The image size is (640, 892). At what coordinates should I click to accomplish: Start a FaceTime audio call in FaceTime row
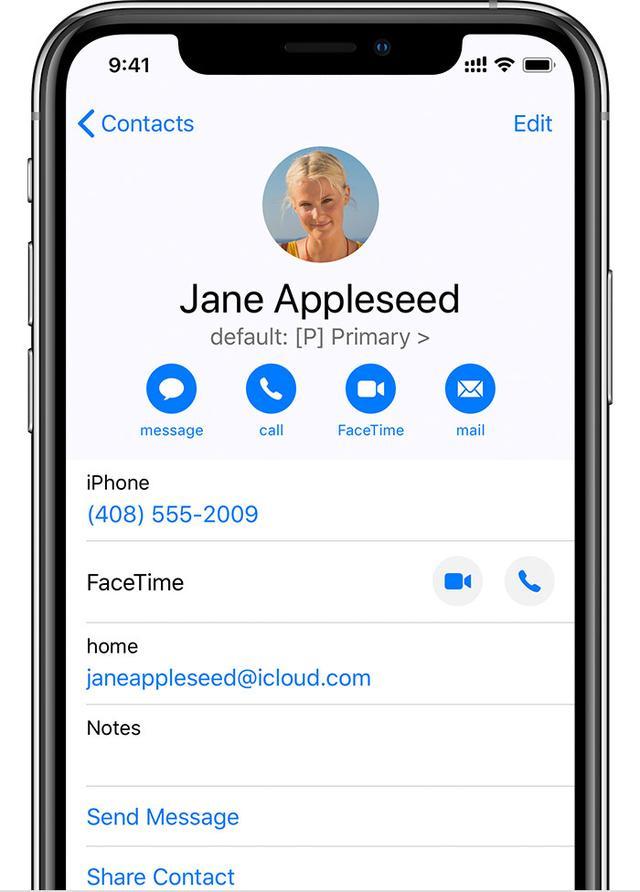[x=529, y=581]
